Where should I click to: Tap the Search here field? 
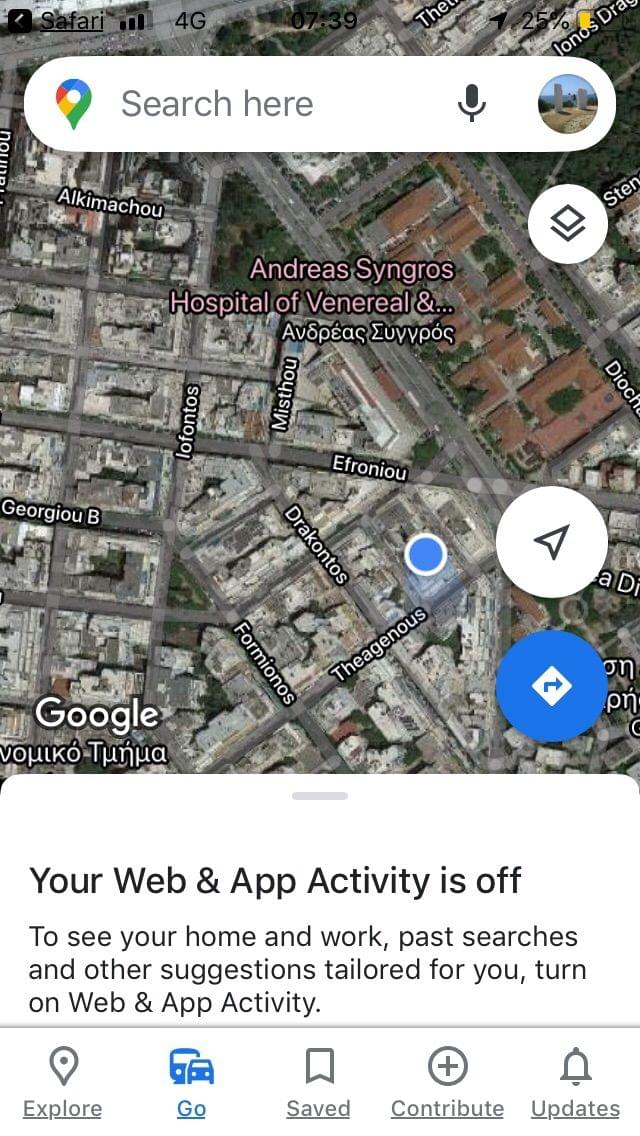(260, 104)
